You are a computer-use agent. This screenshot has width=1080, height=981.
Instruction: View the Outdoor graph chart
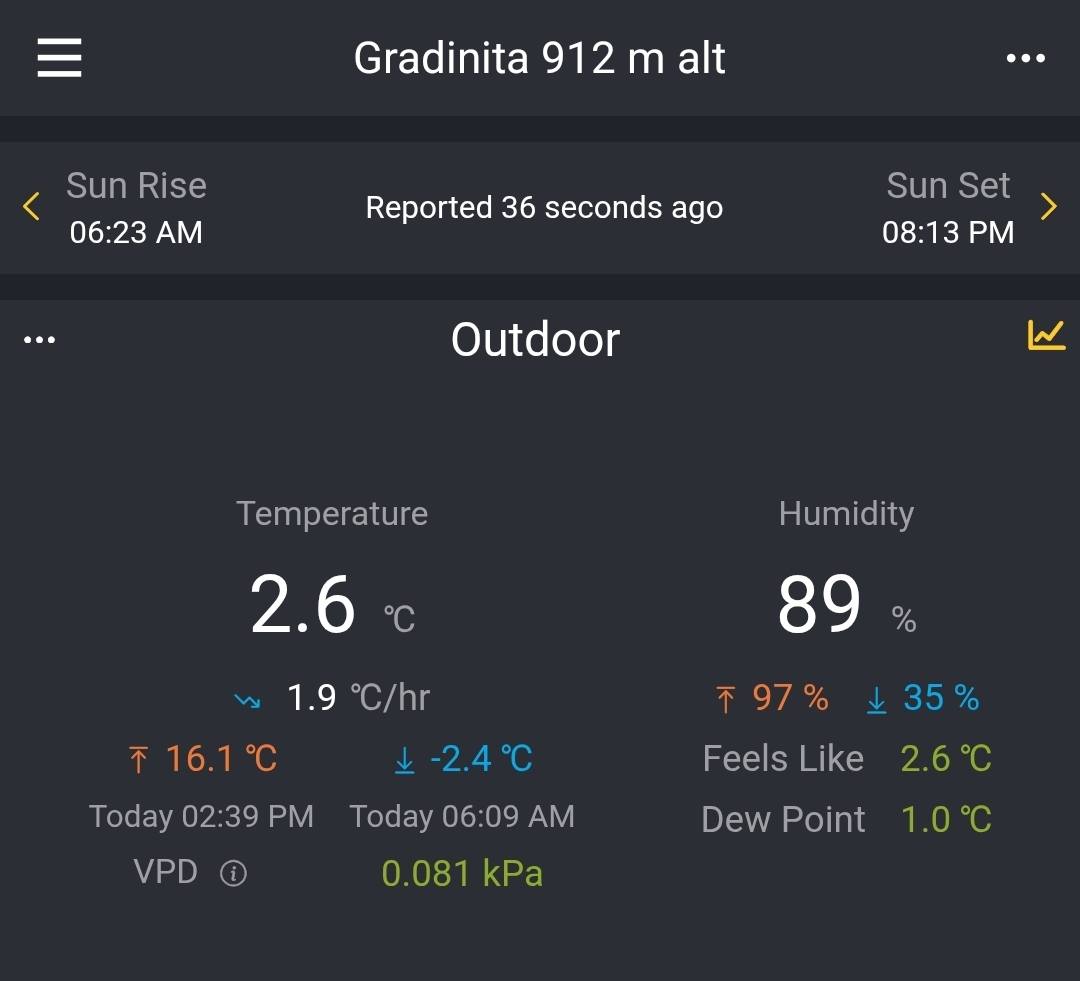(x=1046, y=335)
